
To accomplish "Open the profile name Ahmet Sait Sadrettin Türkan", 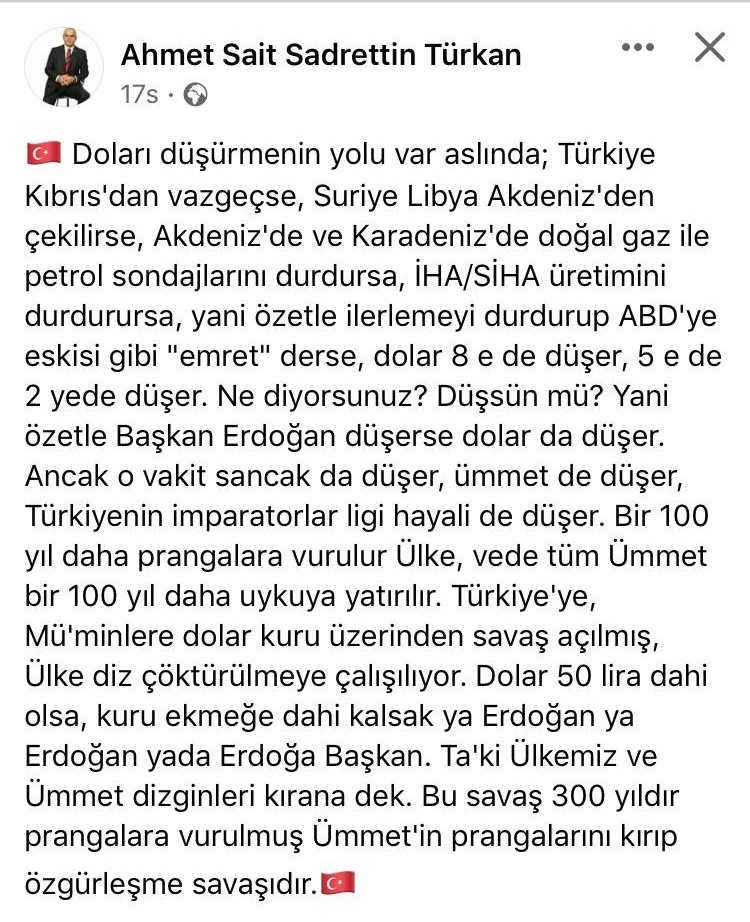I will tap(321, 55).
